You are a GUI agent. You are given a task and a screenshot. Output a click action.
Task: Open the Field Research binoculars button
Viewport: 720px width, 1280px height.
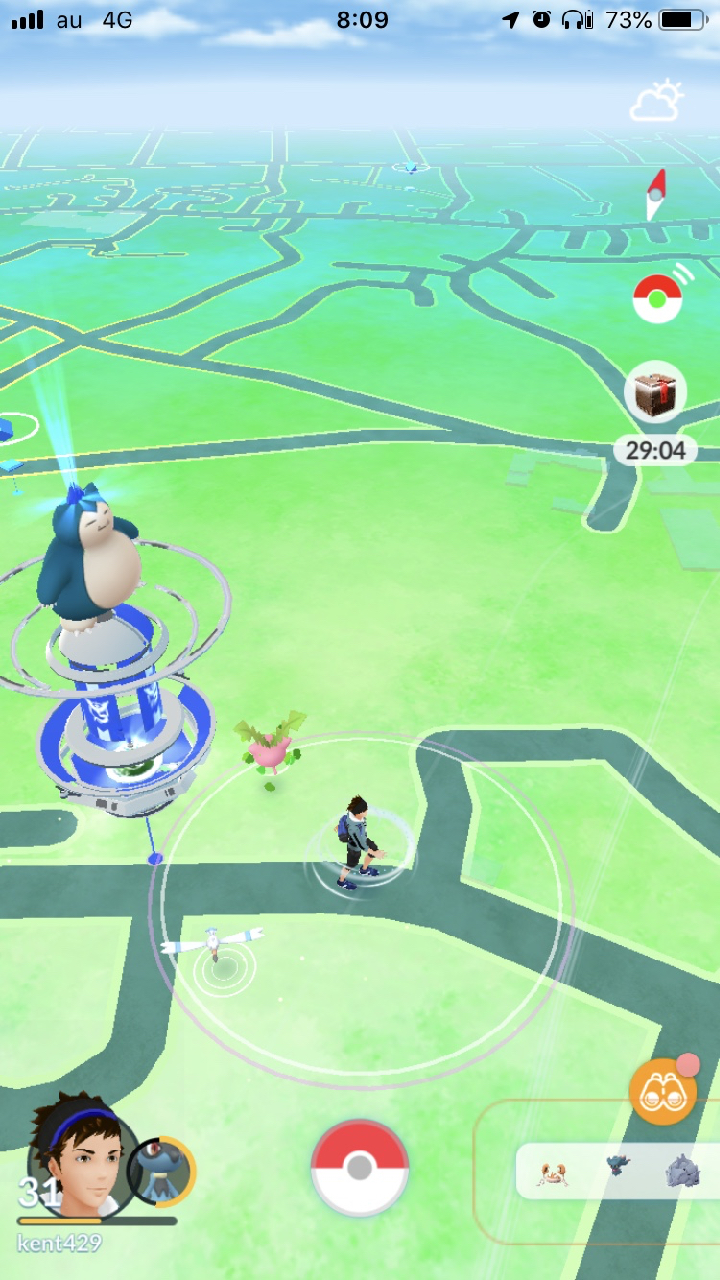(663, 1091)
